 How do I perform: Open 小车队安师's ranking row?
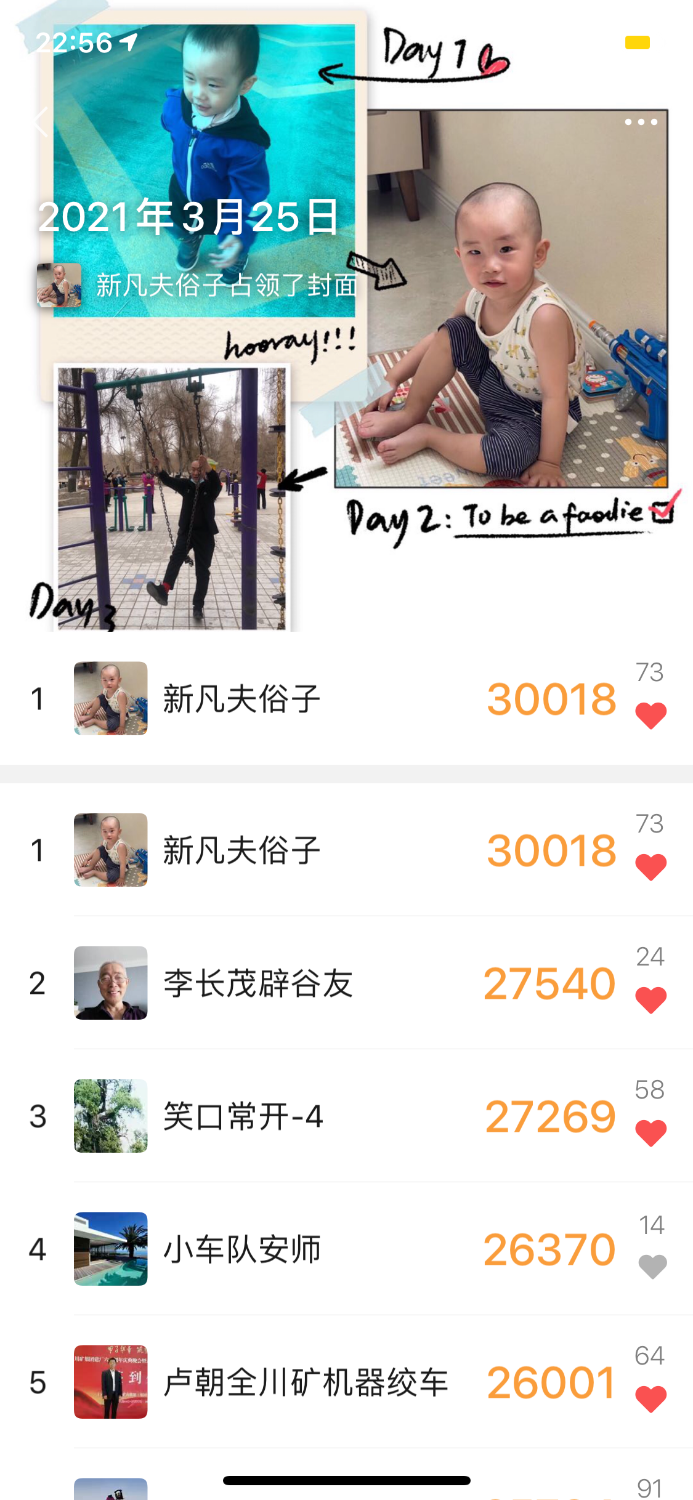click(x=300, y=1249)
